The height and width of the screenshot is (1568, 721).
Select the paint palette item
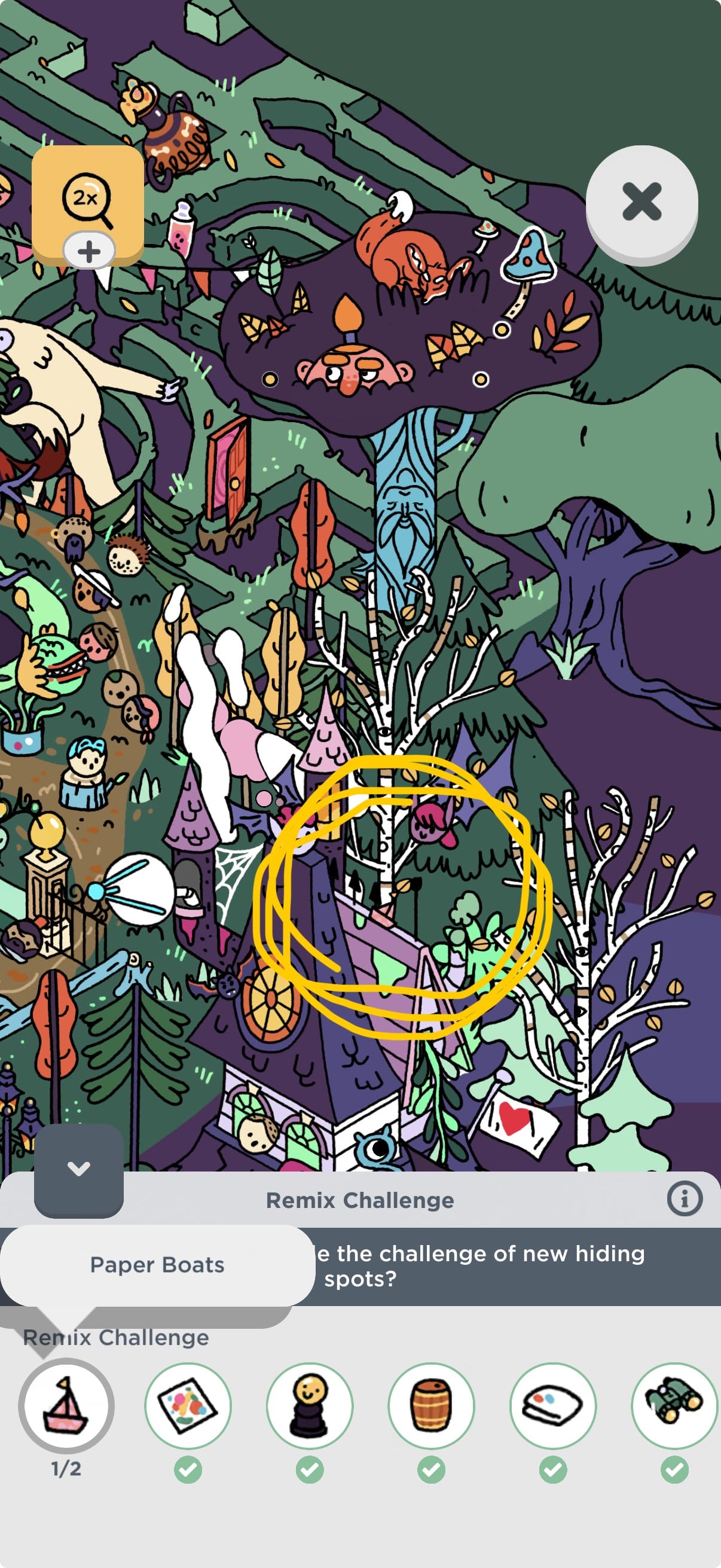[x=552, y=1405]
